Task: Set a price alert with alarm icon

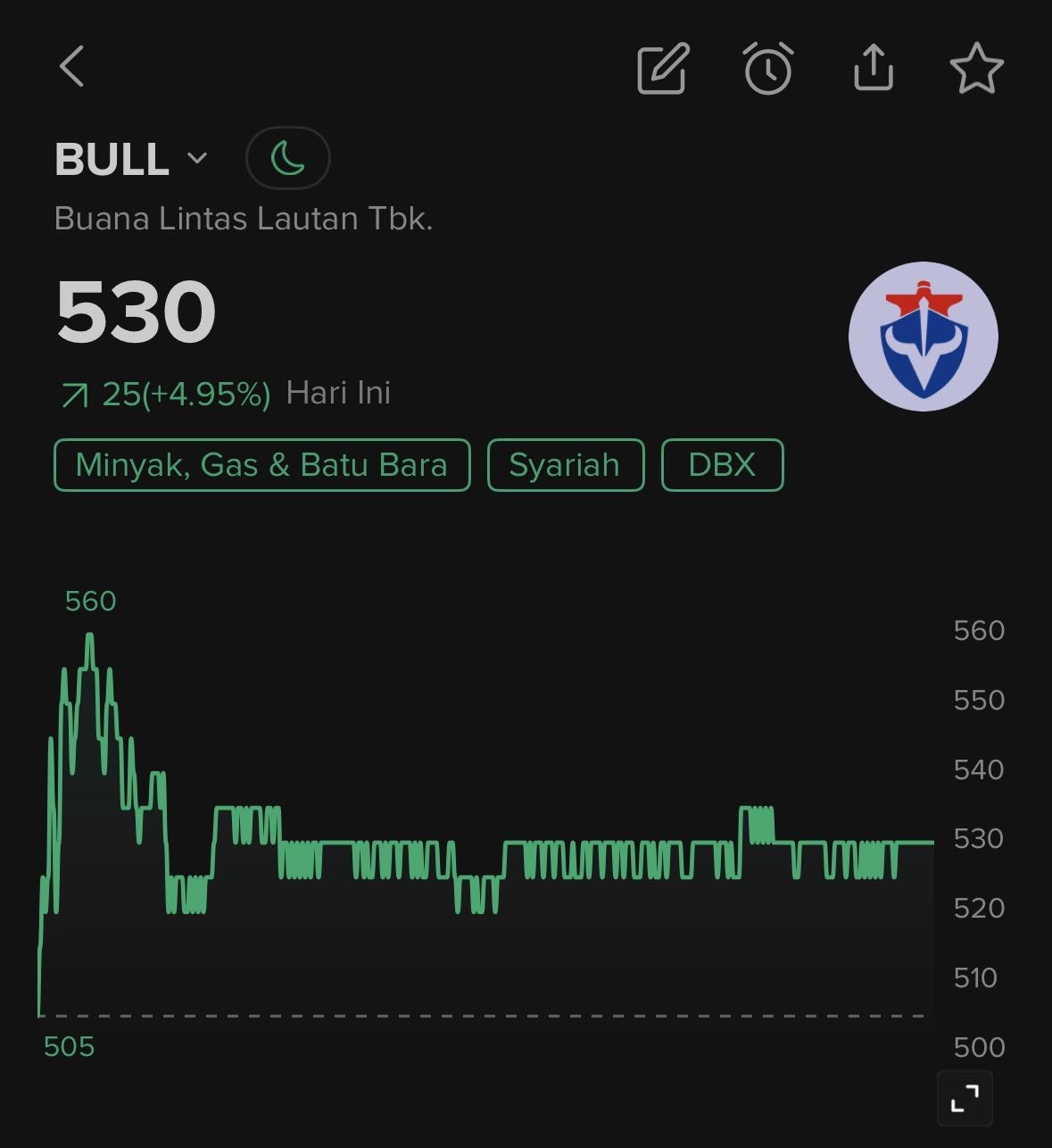Action: [x=768, y=68]
